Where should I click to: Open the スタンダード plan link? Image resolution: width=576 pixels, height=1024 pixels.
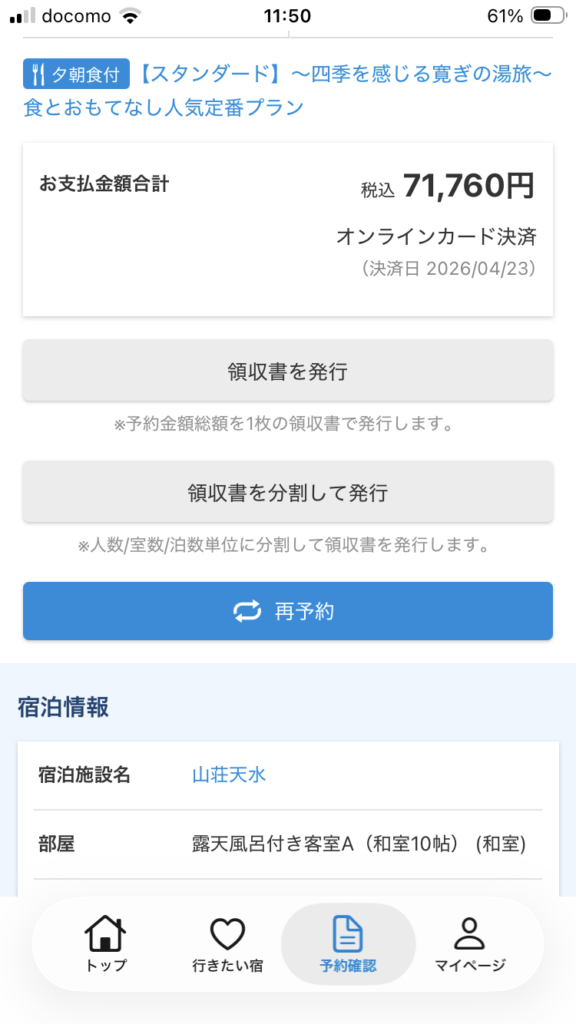point(287,90)
